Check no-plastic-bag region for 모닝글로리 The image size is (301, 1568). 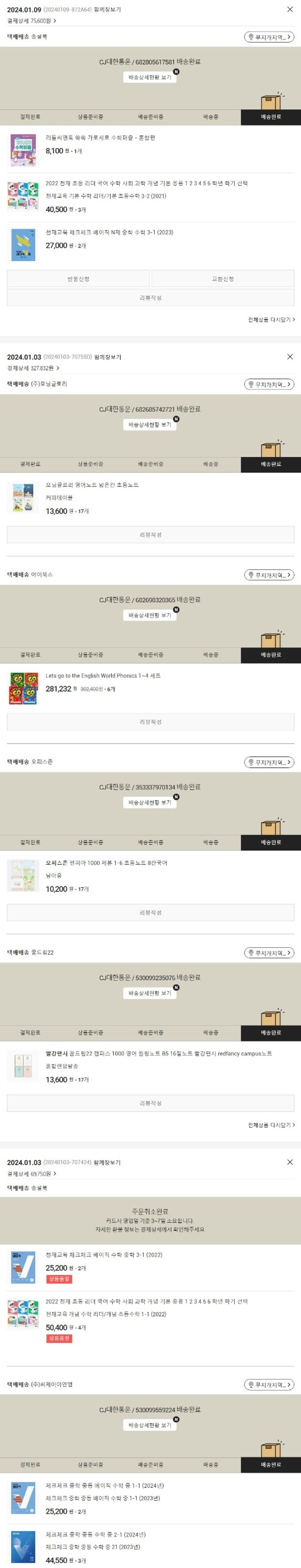tap(269, 384)
